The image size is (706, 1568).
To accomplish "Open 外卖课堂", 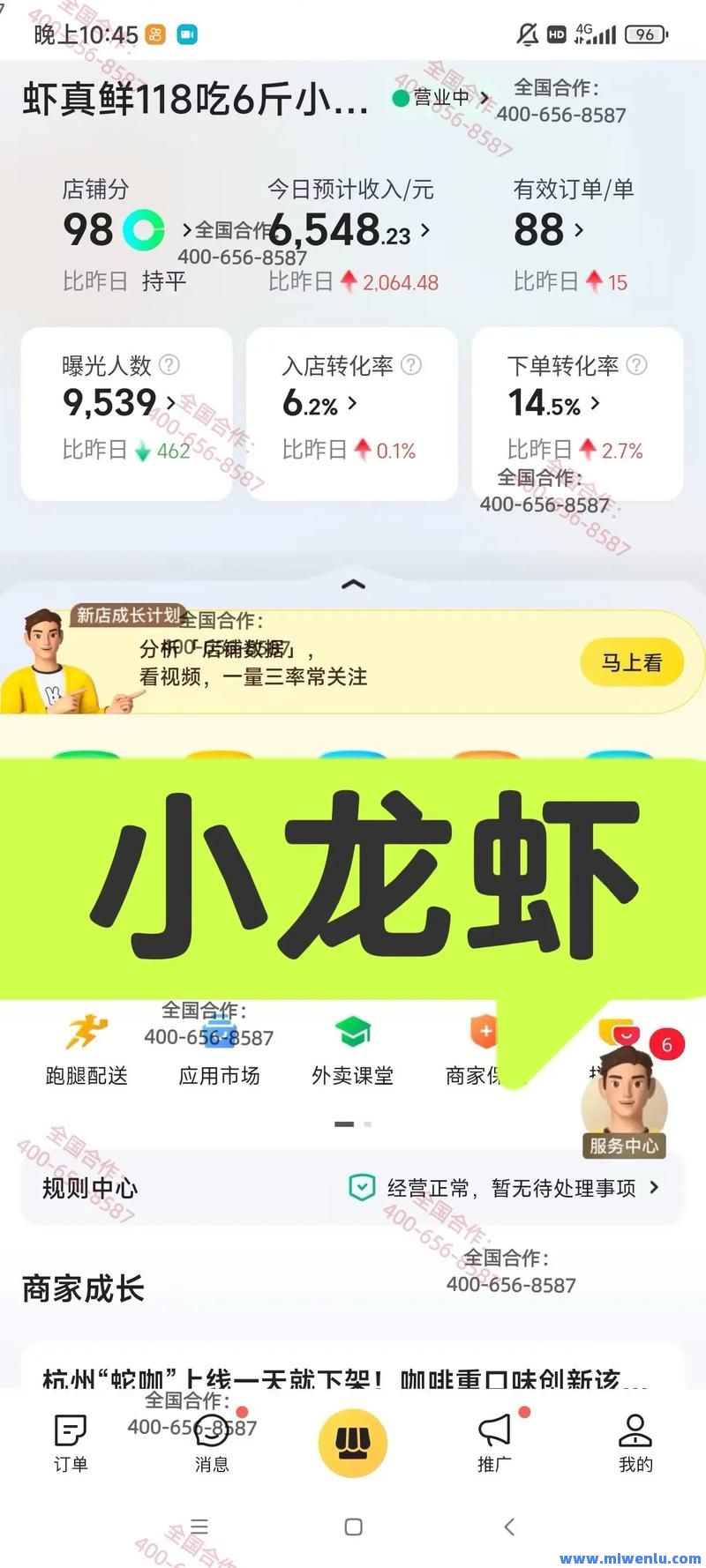I will pyautogui.click(x=352, y=1049).
